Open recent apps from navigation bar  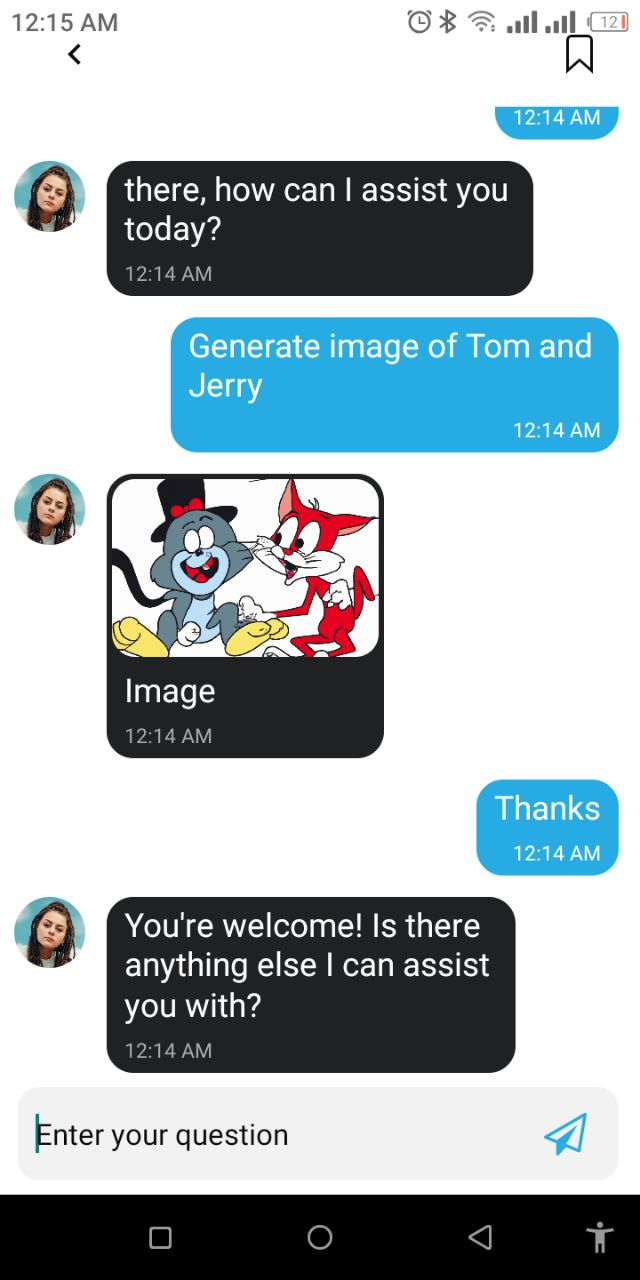(x=160, y=1238)
